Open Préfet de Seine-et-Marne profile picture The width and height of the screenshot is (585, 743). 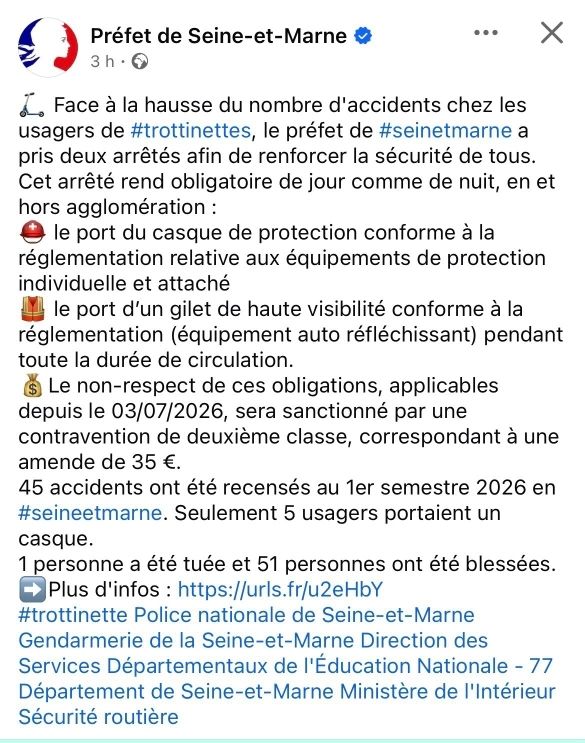[48, 47]
